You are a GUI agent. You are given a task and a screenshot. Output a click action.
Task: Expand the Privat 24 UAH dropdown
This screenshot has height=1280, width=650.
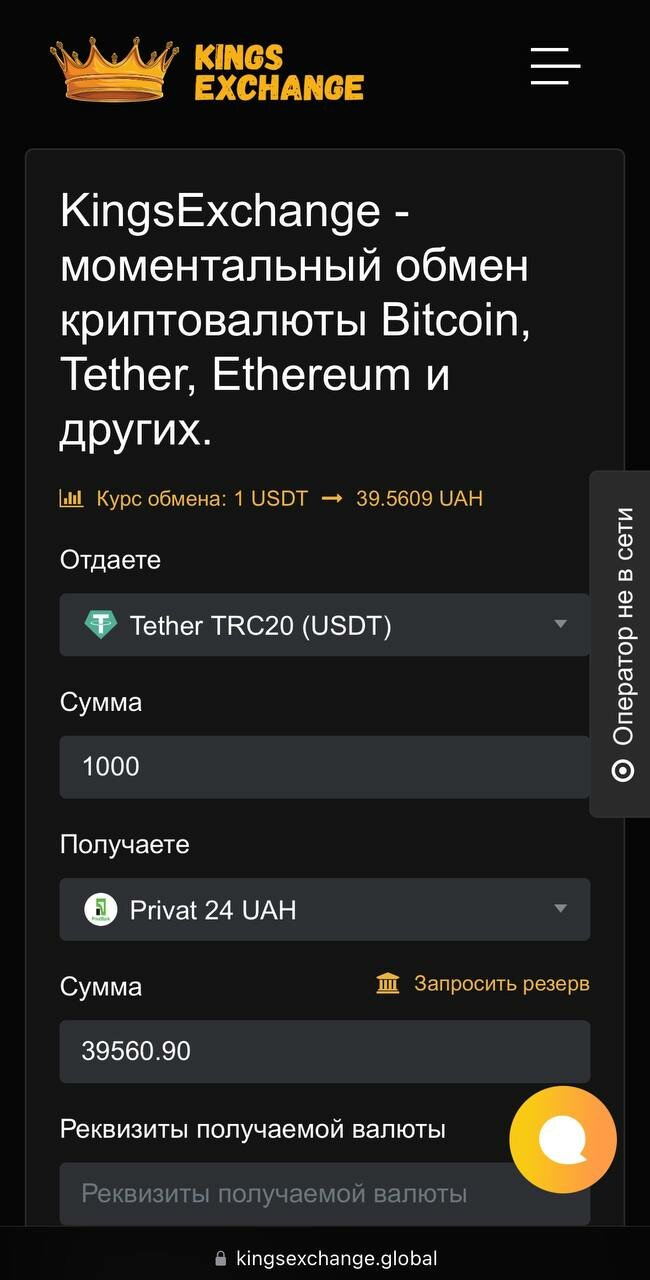(325, 909)
